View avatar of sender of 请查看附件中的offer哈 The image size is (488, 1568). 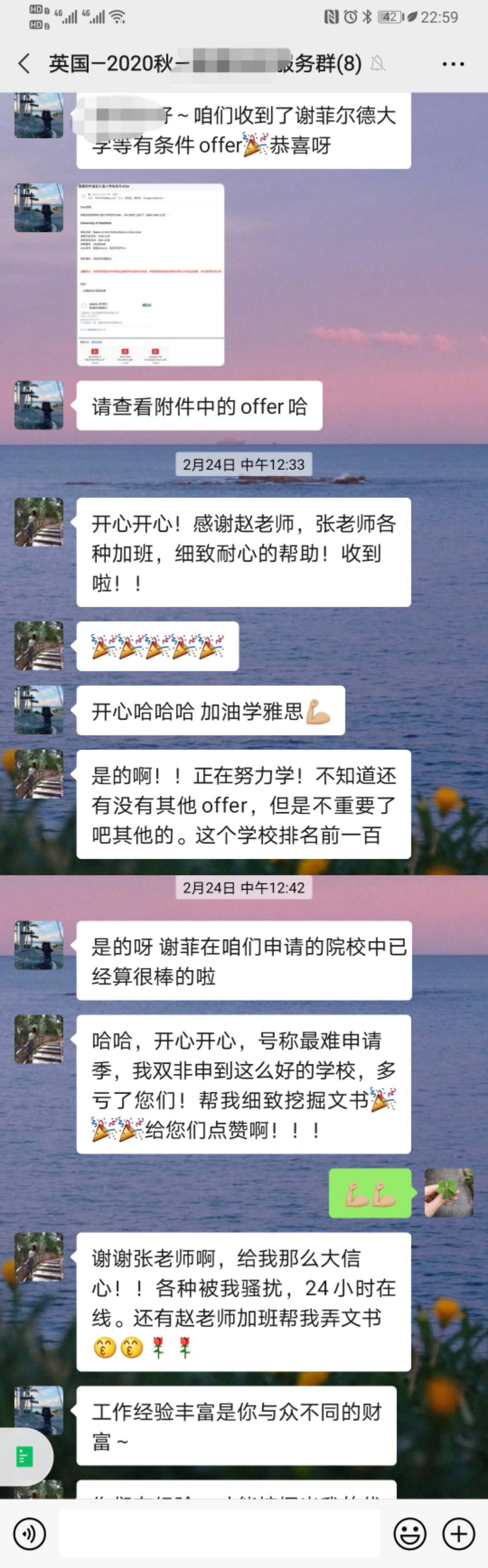(x=39, y=405)
